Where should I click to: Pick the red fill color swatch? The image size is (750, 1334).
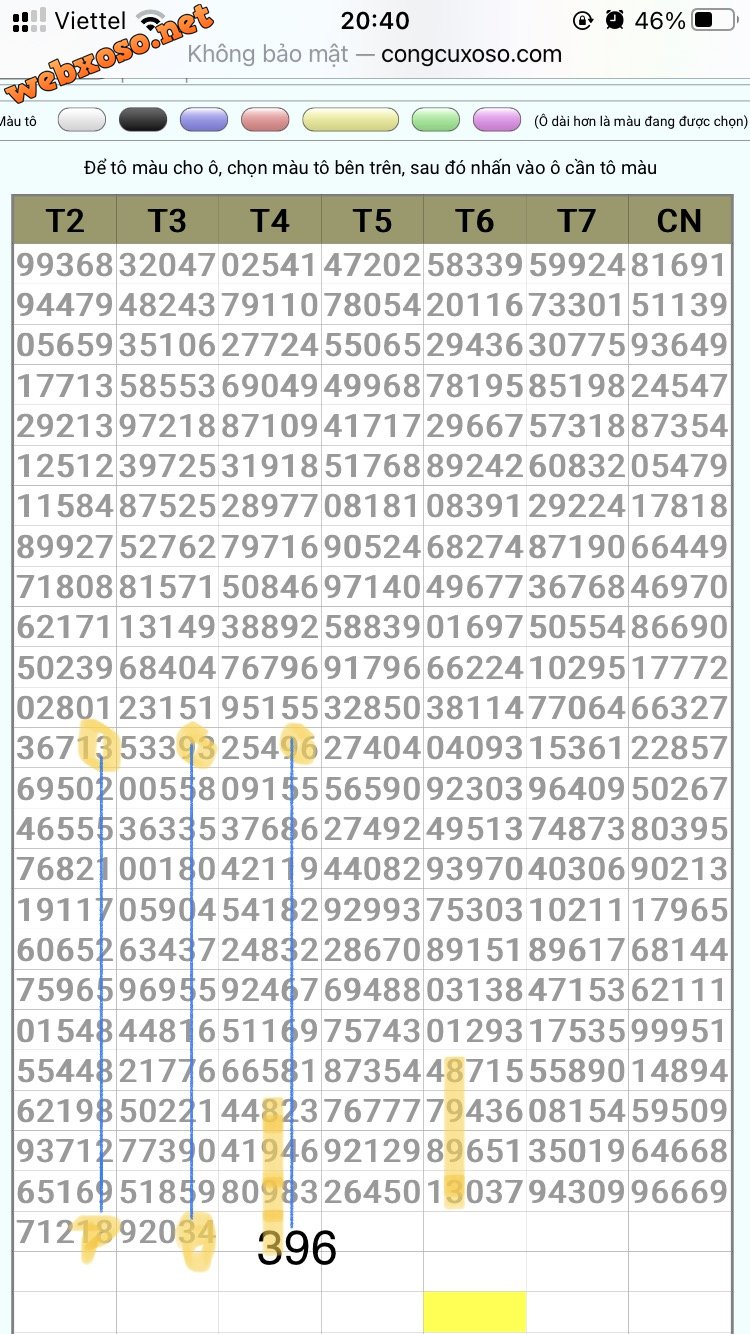click(265, 120)
